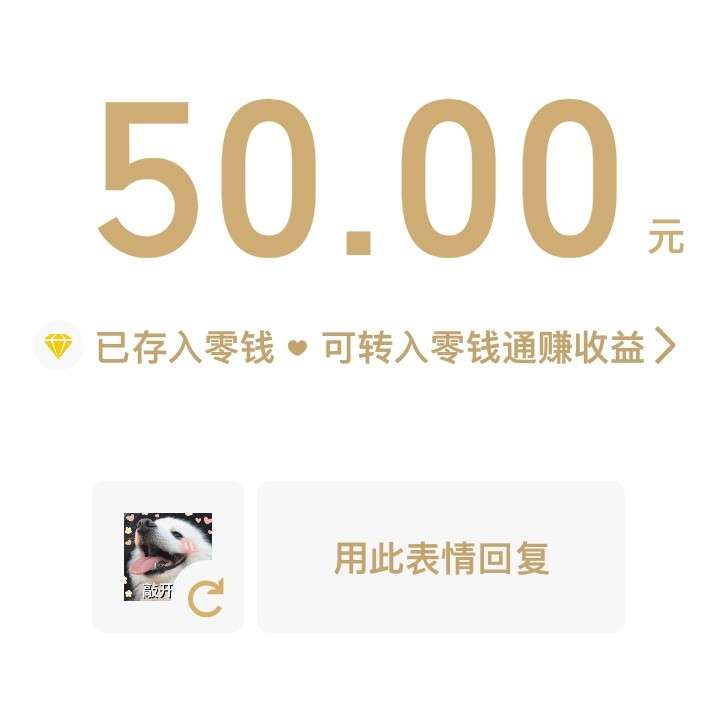Tap the 用此表情回复 button
Image resolution: width=714 pixels, height=714 pixels.
coord(441,557)
